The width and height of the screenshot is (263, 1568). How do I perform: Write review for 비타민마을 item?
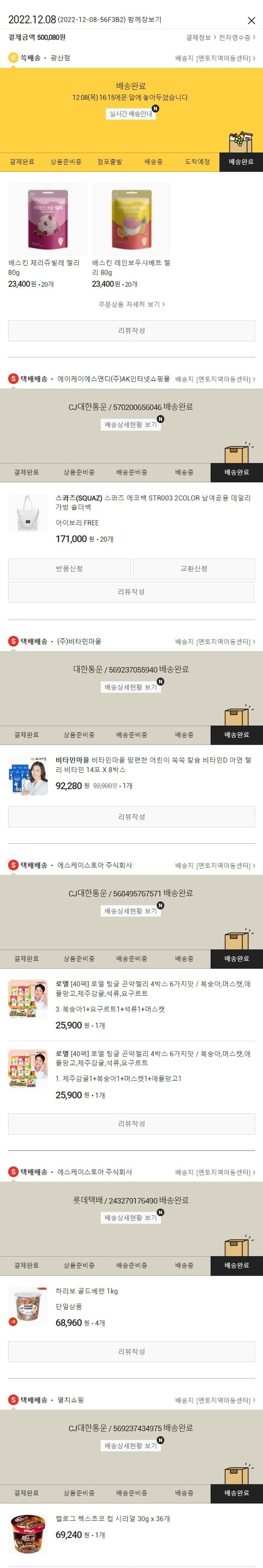tap(131, 817)
